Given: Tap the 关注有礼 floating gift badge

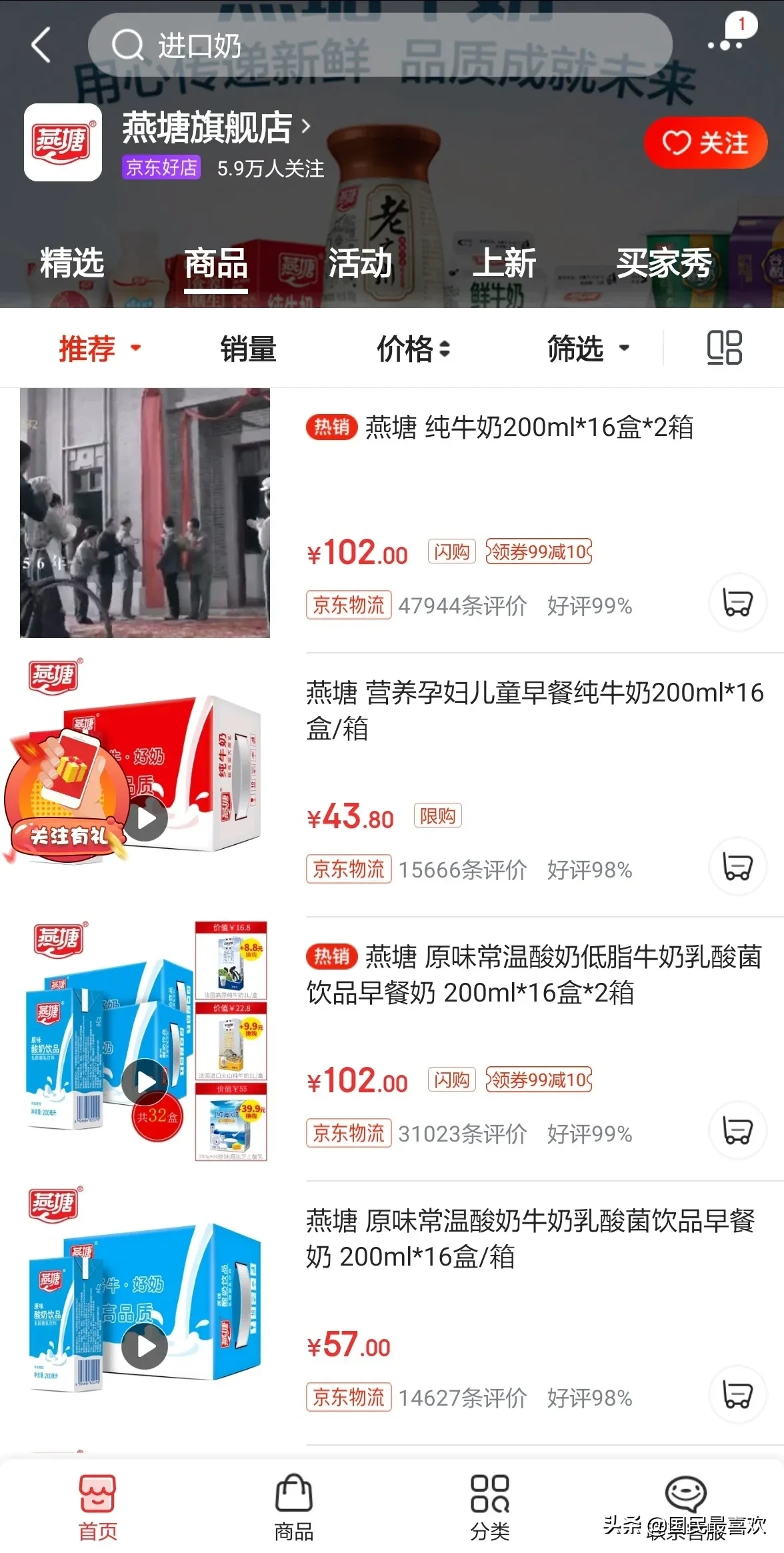Looking at the screenshot, I should pos(67,797).
